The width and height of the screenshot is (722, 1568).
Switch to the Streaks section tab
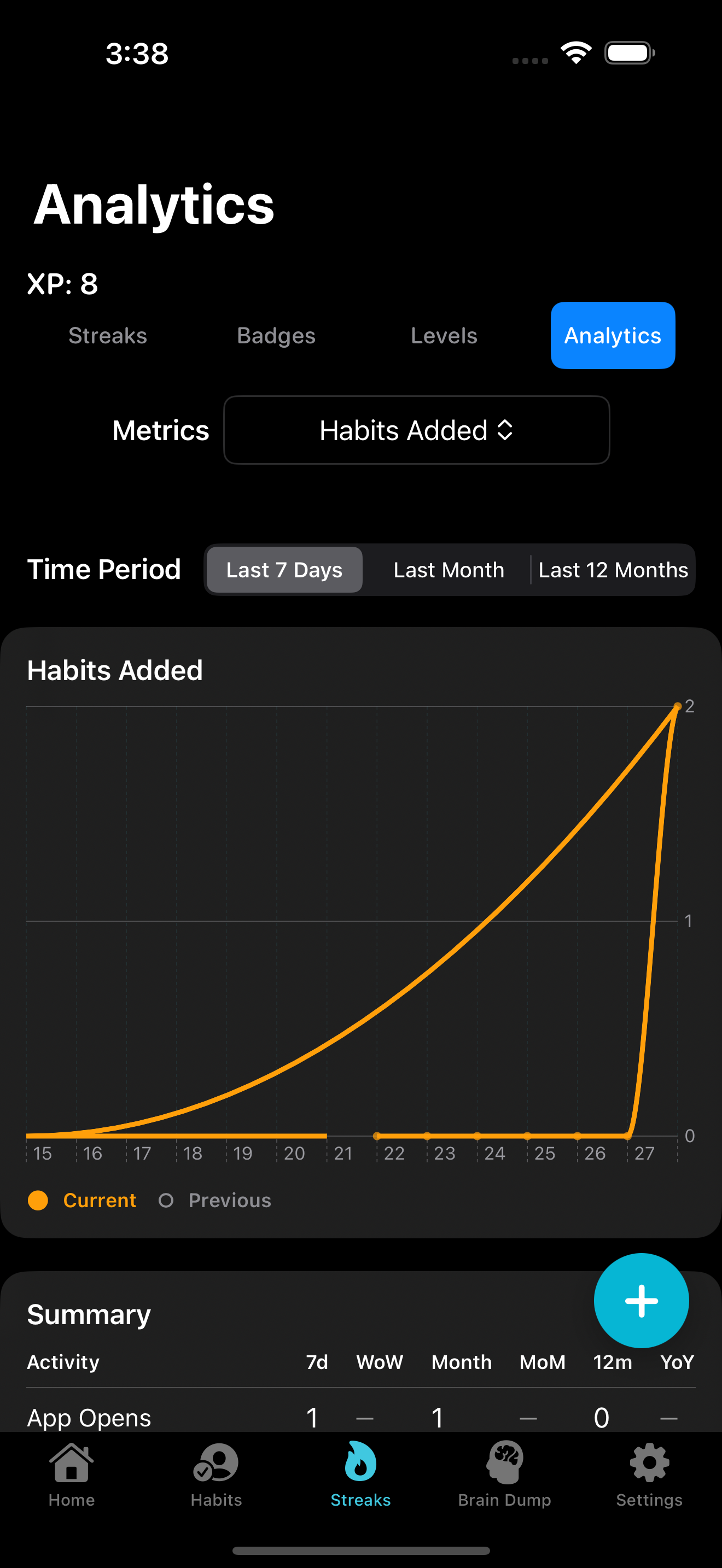pos(108,335)
